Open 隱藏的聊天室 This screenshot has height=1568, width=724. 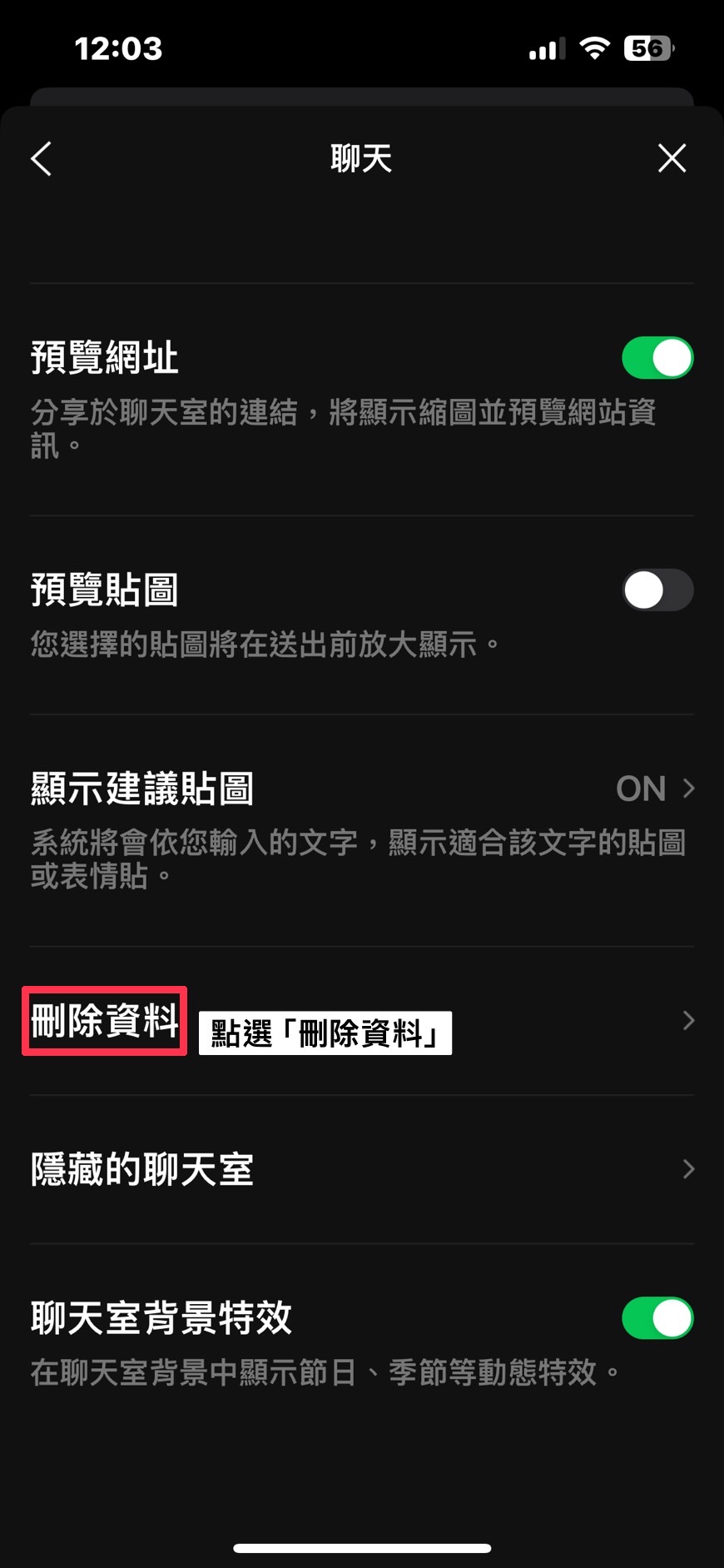pos(362,1169)
